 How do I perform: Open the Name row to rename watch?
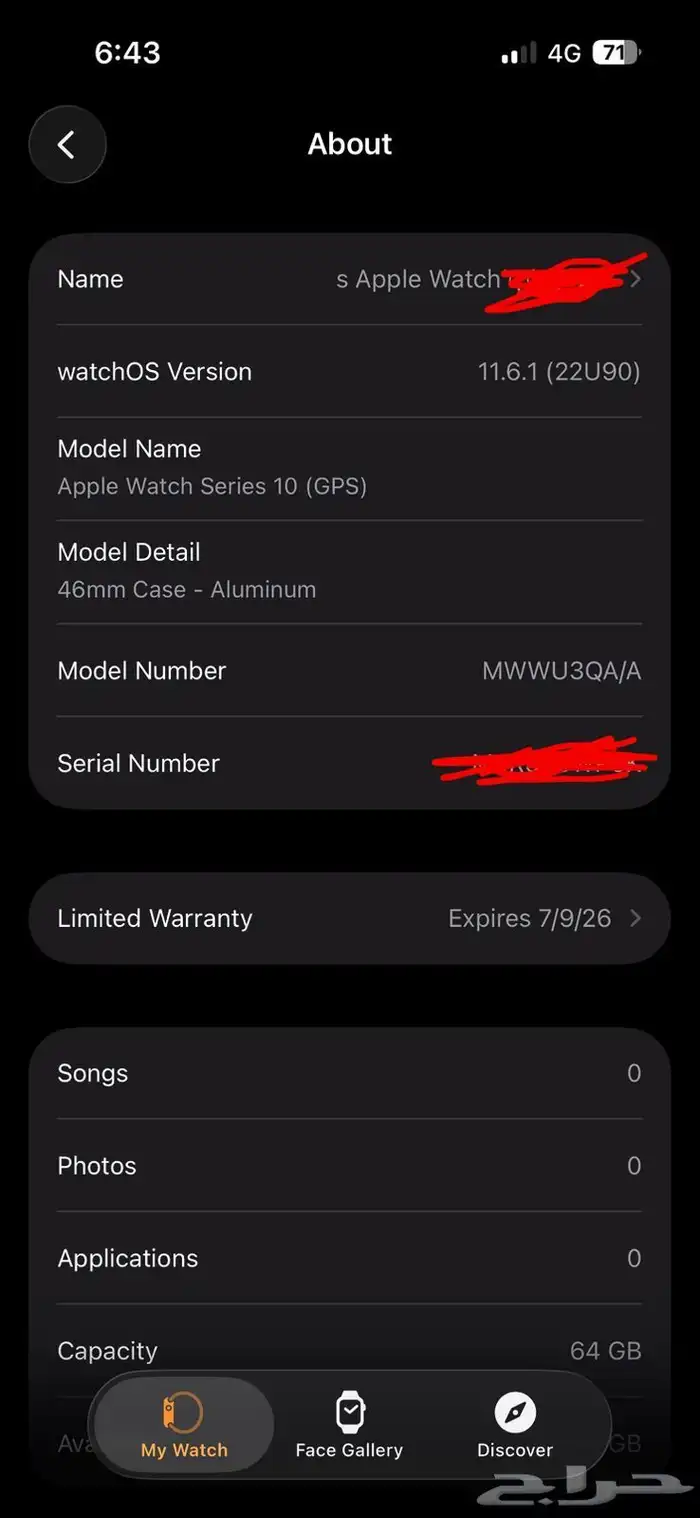coord(349,280)
